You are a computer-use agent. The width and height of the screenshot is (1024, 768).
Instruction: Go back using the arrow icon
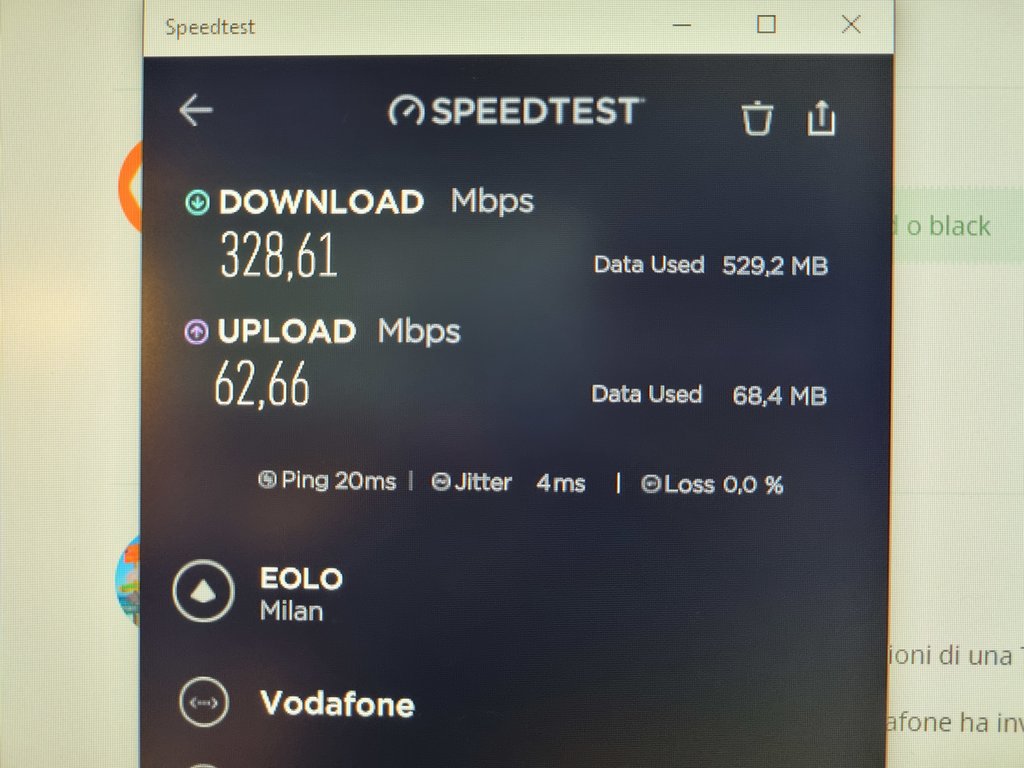(x=196, y=111)
